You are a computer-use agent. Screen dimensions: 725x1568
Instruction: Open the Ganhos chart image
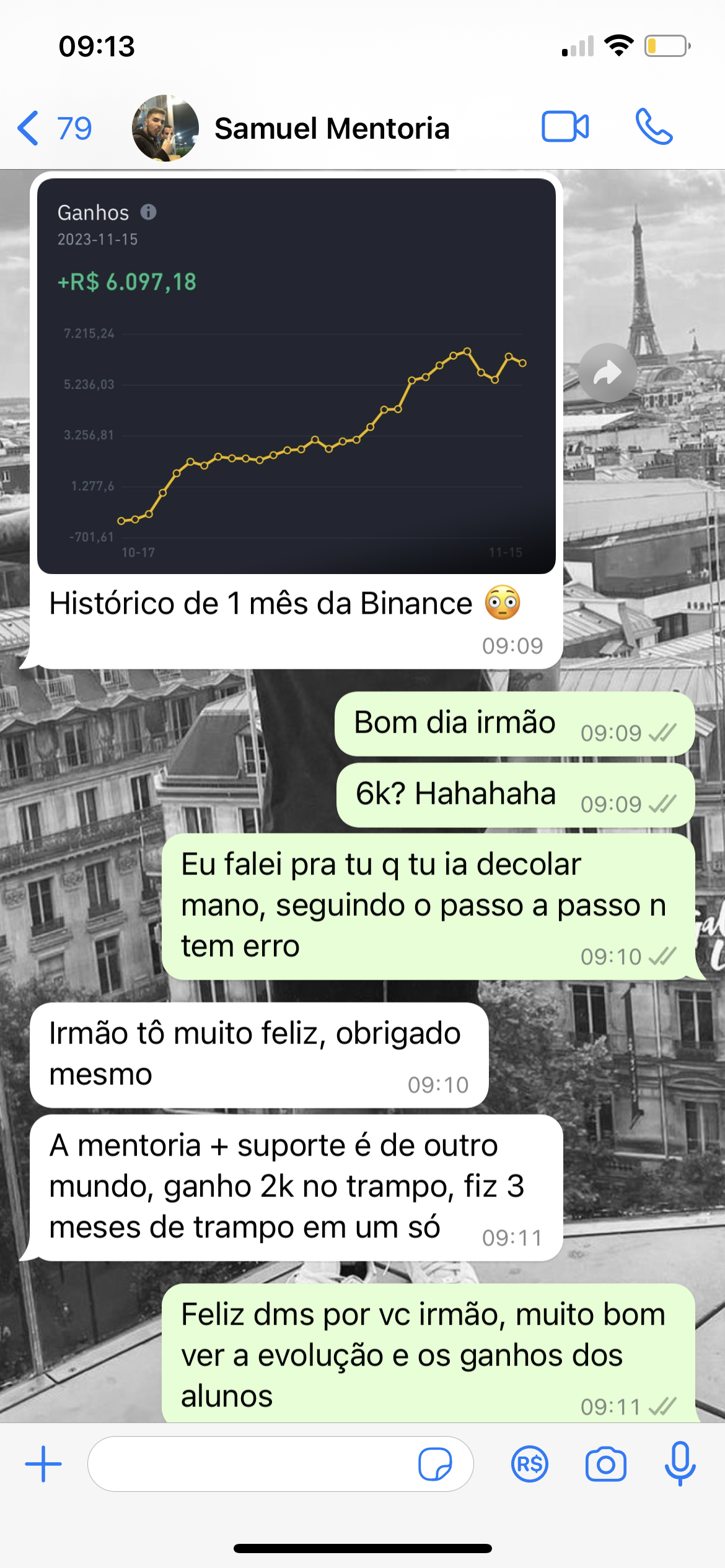click(x=296, y=376)
